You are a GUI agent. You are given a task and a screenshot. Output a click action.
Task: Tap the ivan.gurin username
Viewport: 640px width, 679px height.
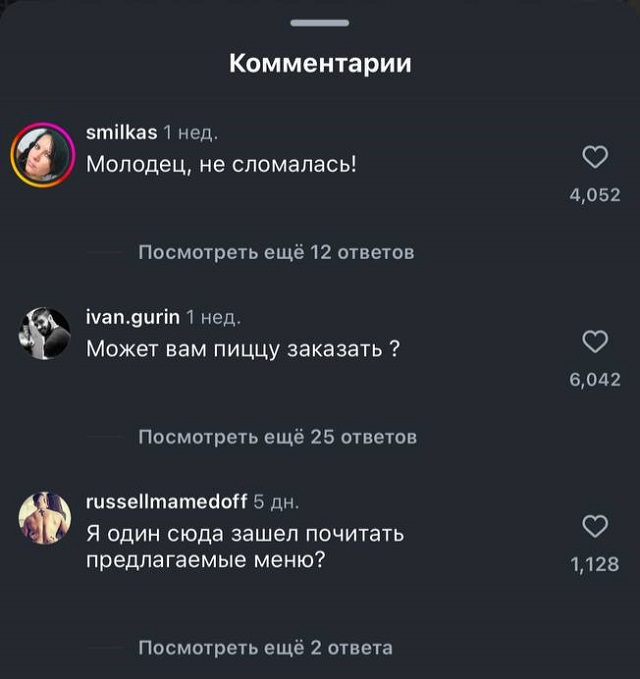point(133,318)
